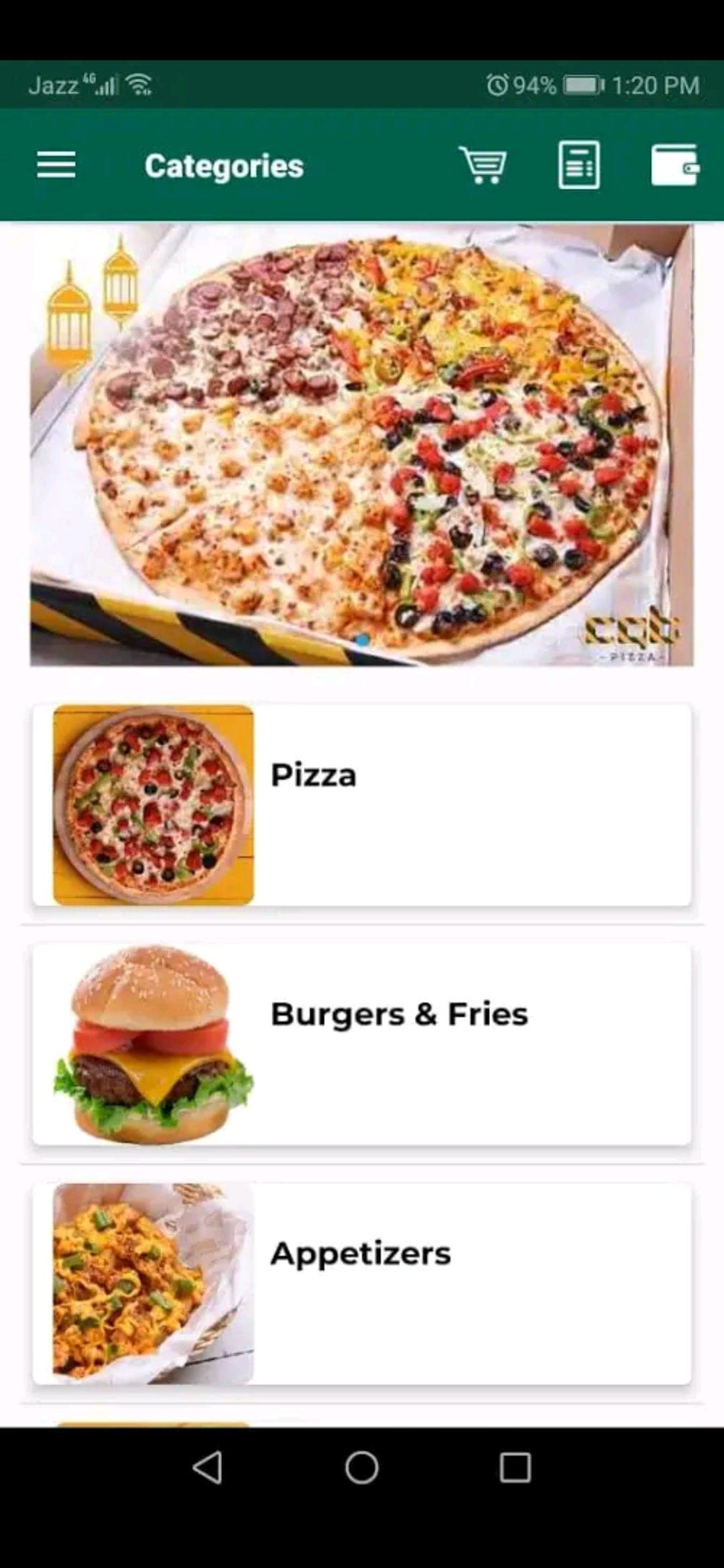
Task: Open the Pizza category
Action: click(x=362, y=805)
